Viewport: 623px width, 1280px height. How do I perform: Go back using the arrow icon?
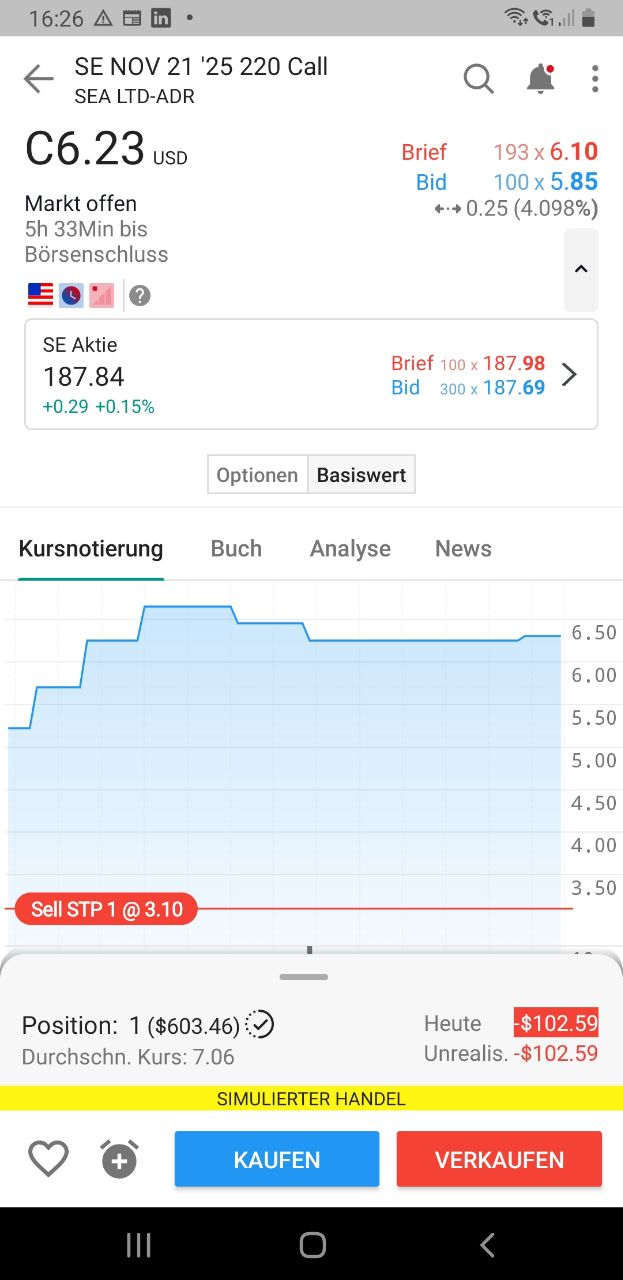click(38, 79)
